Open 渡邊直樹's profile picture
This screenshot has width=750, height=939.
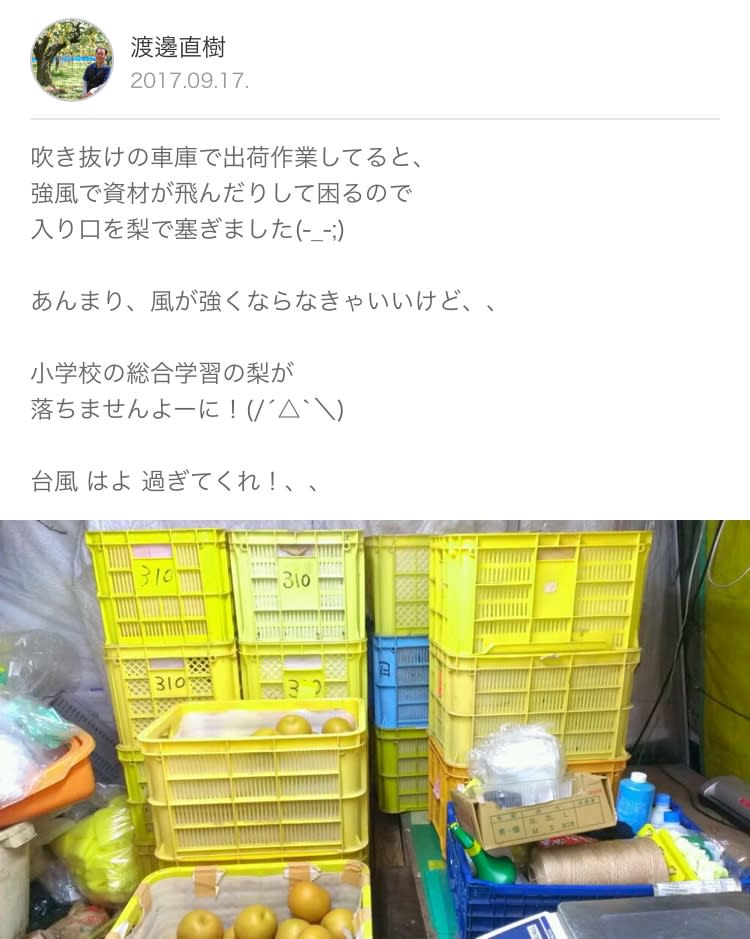tap(72, 60)
